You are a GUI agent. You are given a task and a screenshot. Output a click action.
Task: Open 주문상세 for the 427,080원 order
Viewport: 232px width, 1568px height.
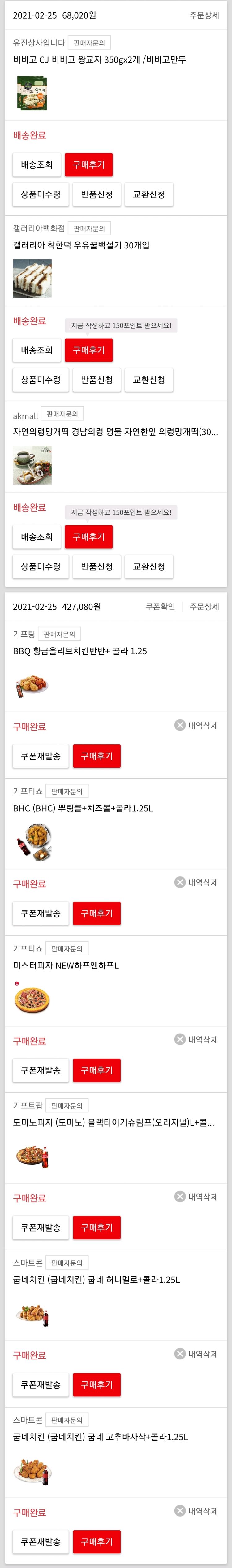(x=204, y=607)
